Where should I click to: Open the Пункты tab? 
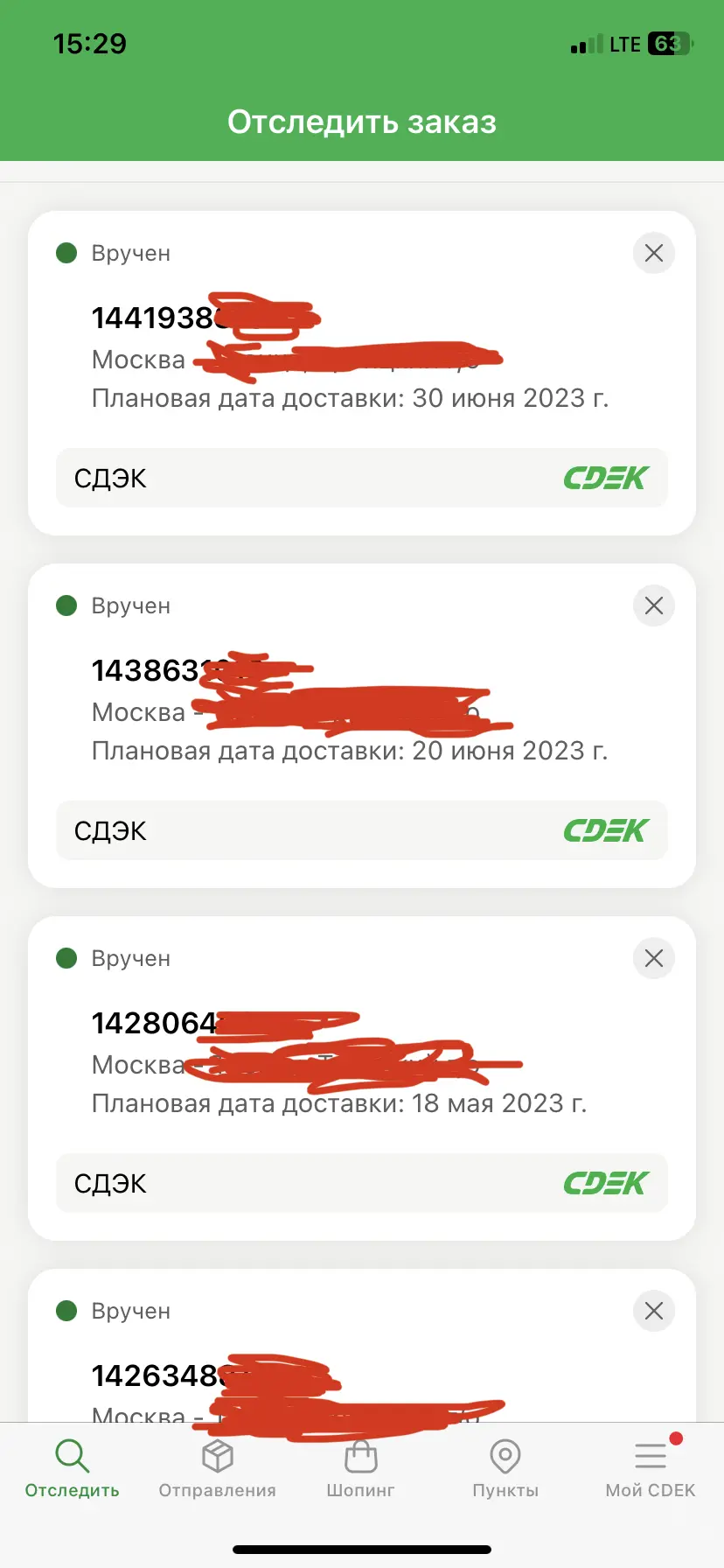tap(505, 1470)
